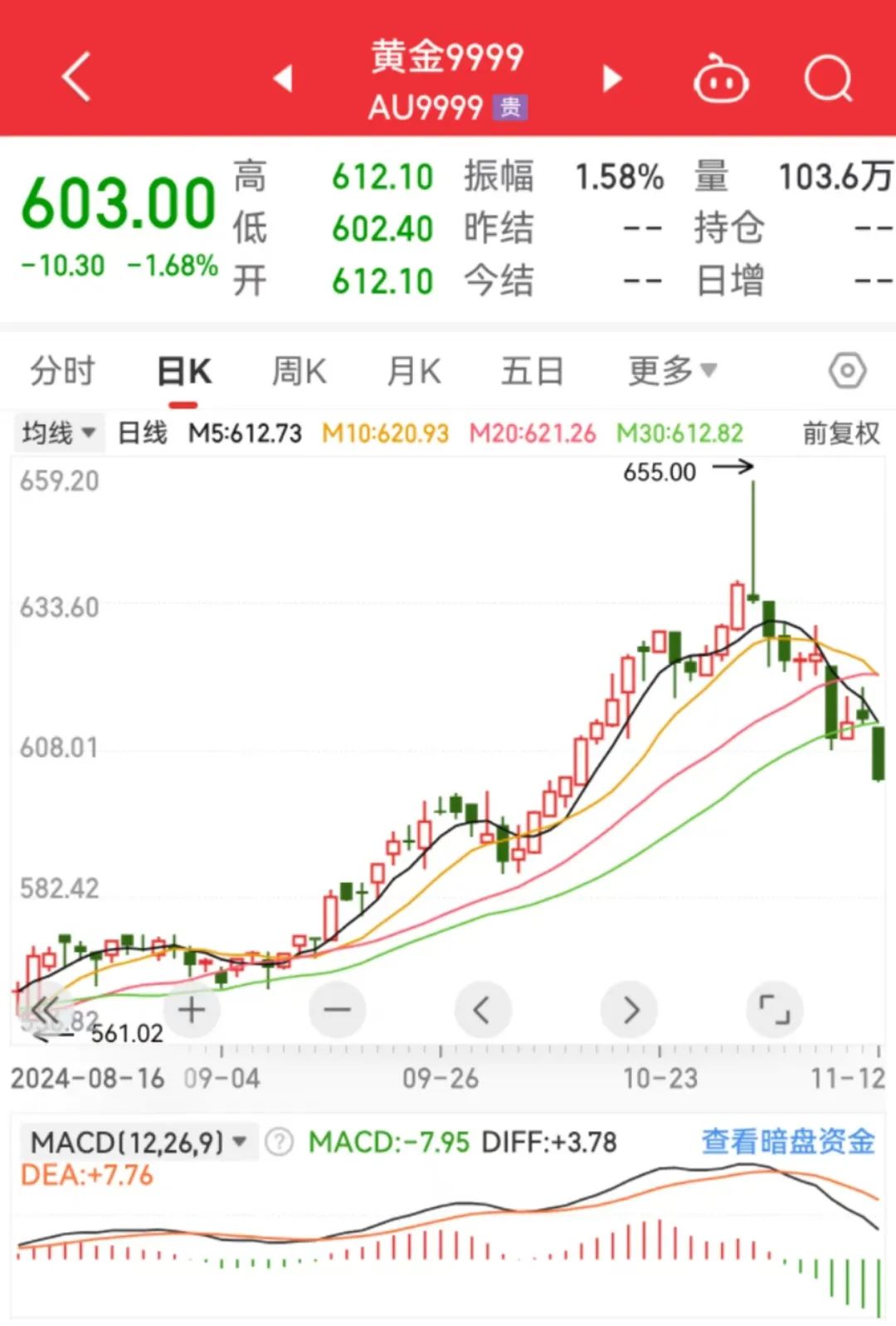The height and width of the screenshot is (1326, 896).
Task: Zoom in the chart with plus button
Action: click(x=192, y=1010)
